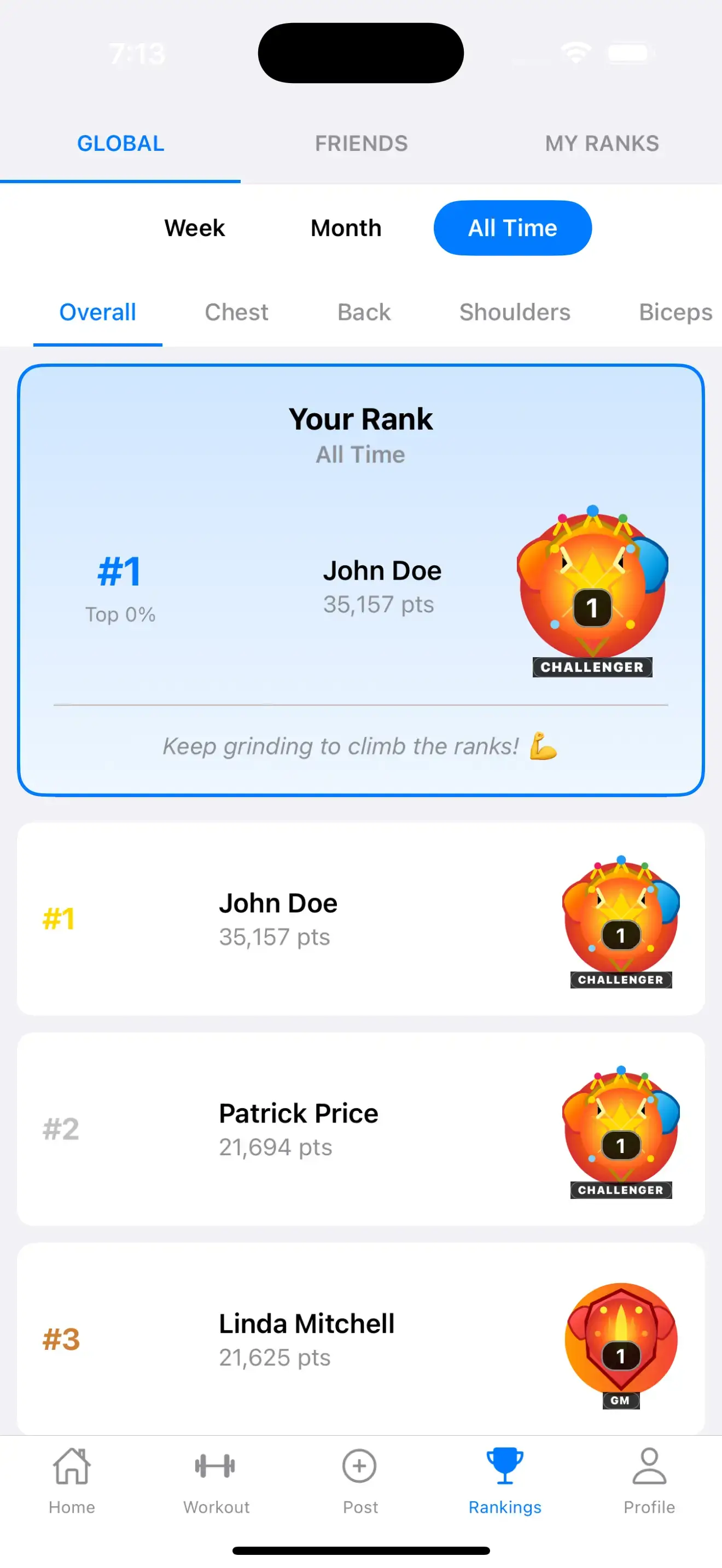Select the All Time period

[512, 229]
